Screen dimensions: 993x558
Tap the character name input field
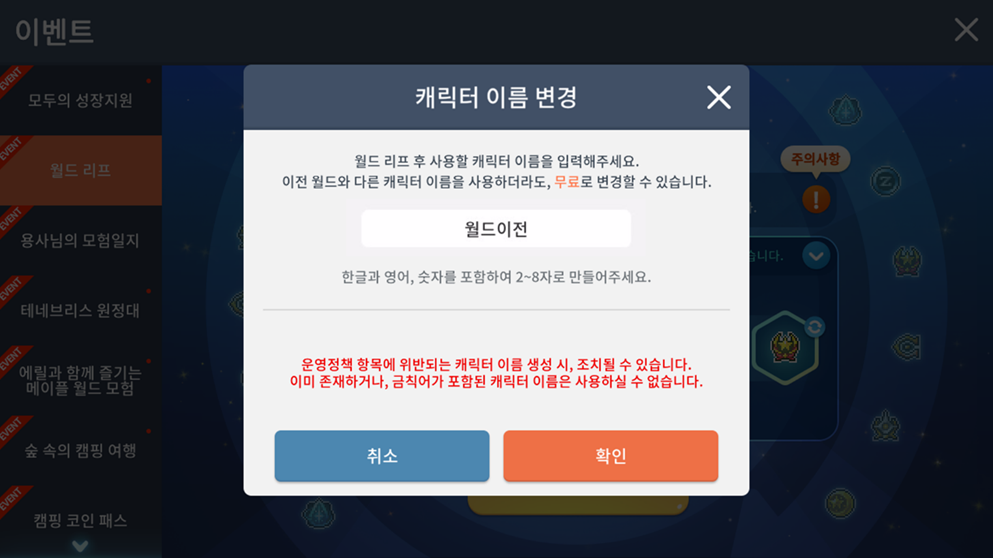pyautogui.click(x=496, y=229)
